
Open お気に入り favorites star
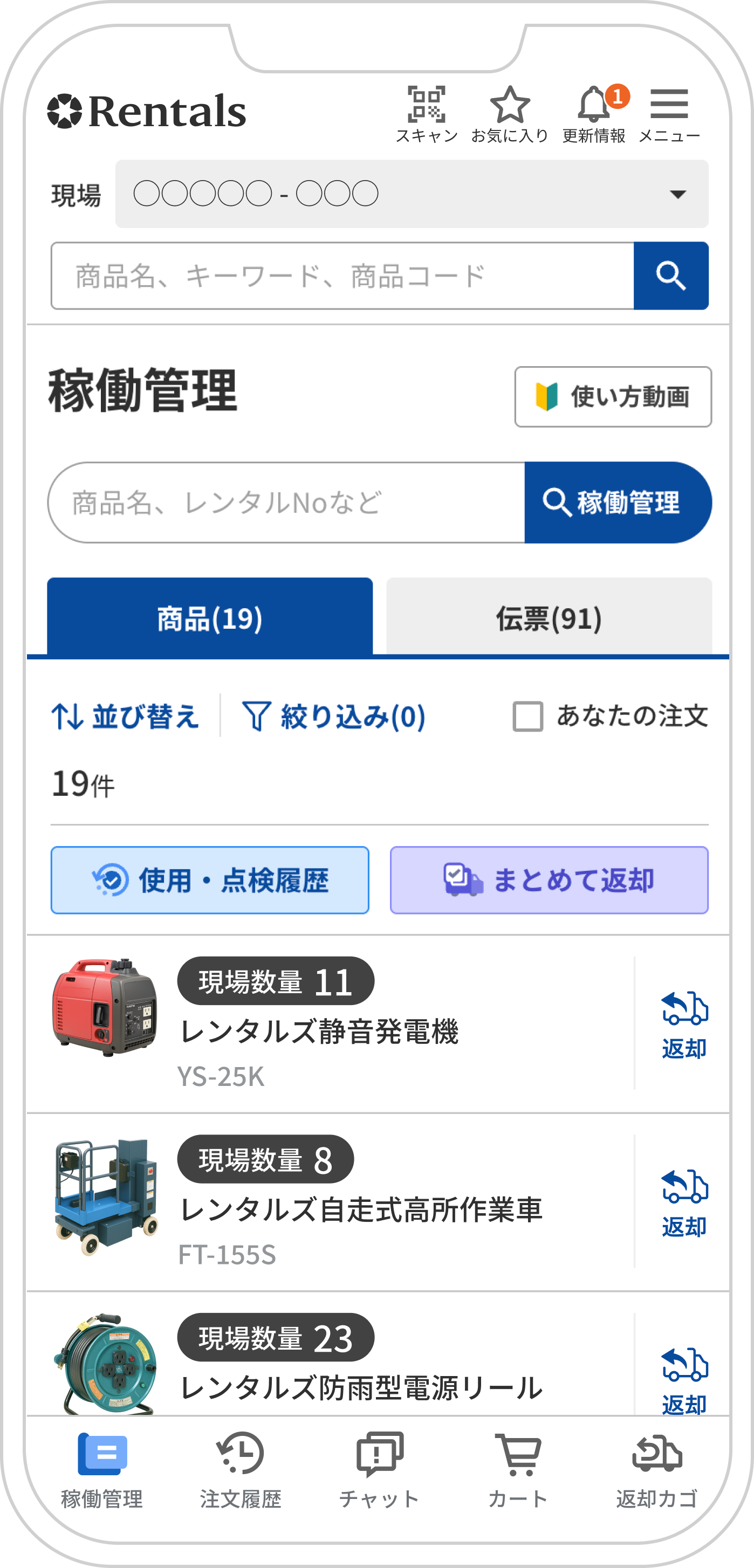(510, 114)
